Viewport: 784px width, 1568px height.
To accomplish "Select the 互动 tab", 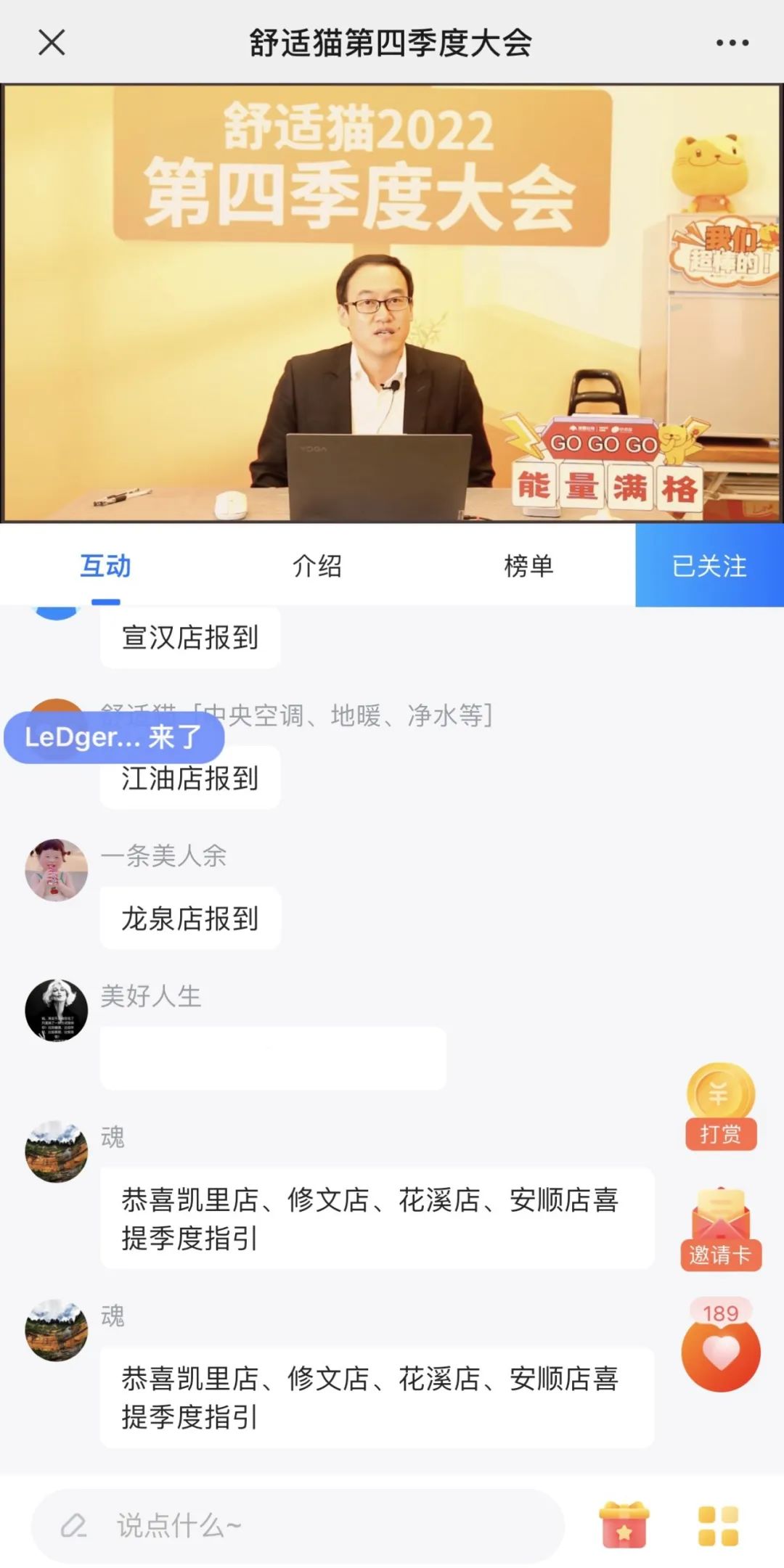I will point(105,566).
